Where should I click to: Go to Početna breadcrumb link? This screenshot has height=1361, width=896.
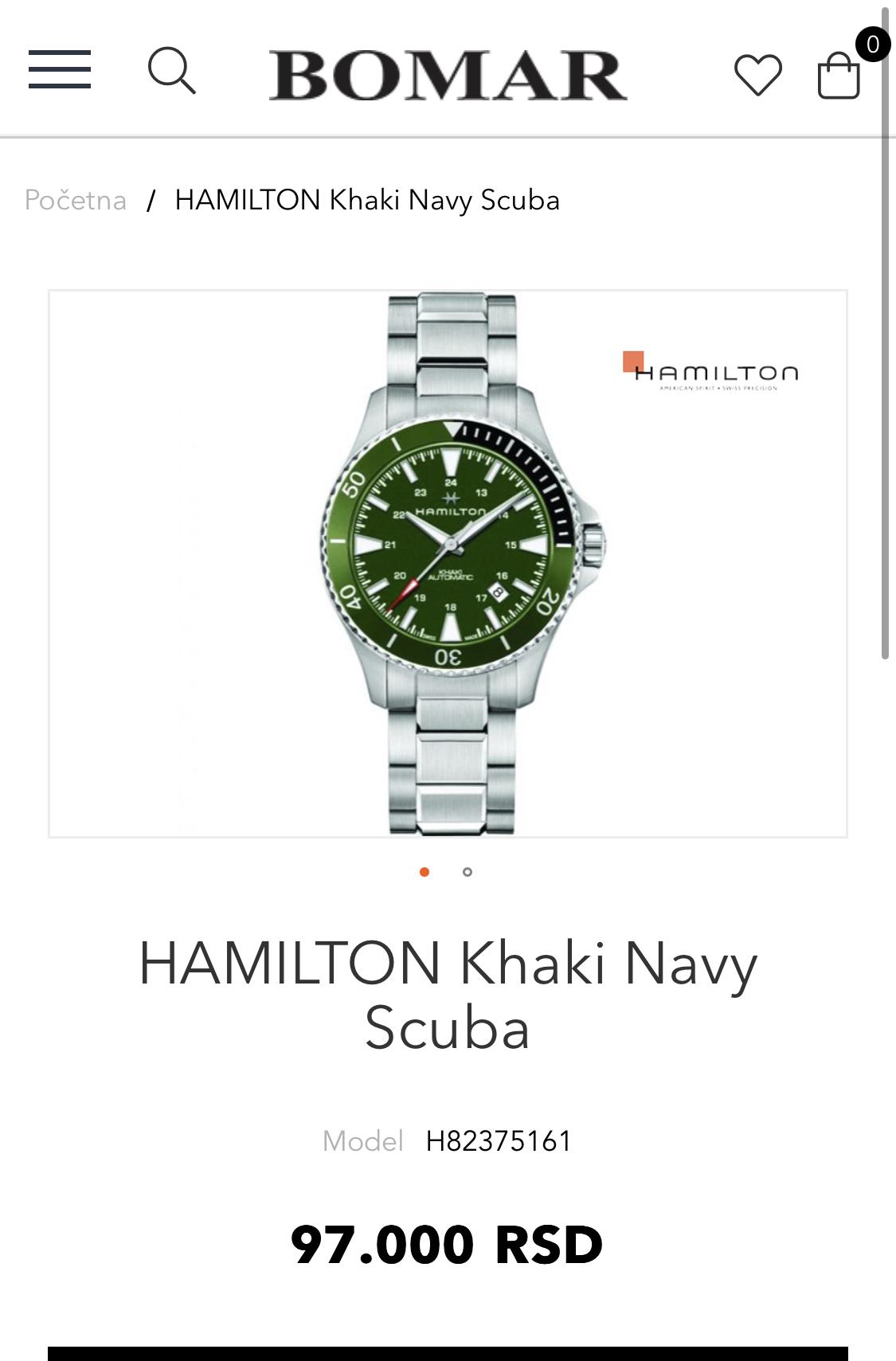coord(76,200)
